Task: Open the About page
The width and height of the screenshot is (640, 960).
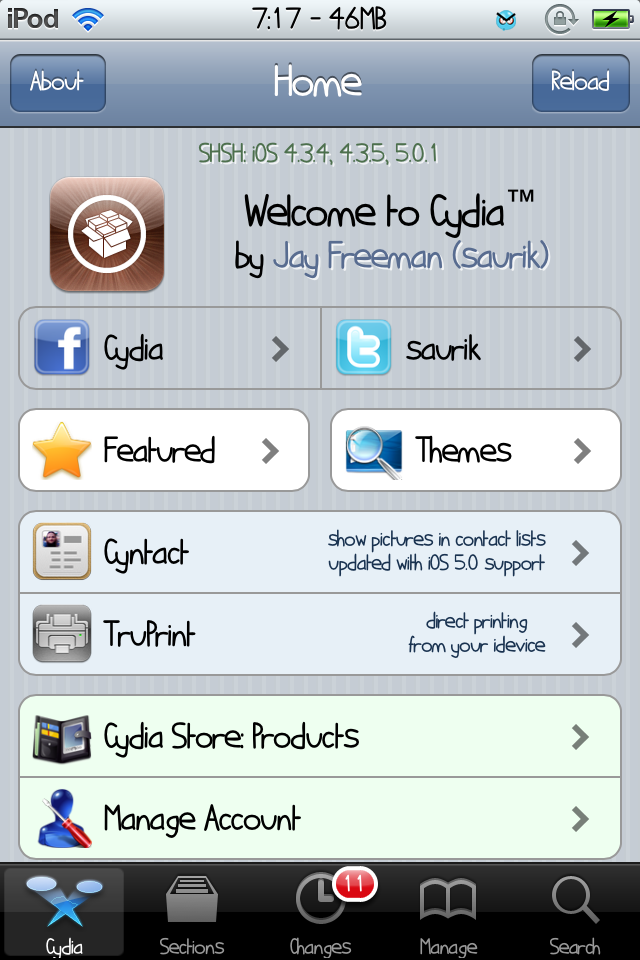Action: [57, 83]
